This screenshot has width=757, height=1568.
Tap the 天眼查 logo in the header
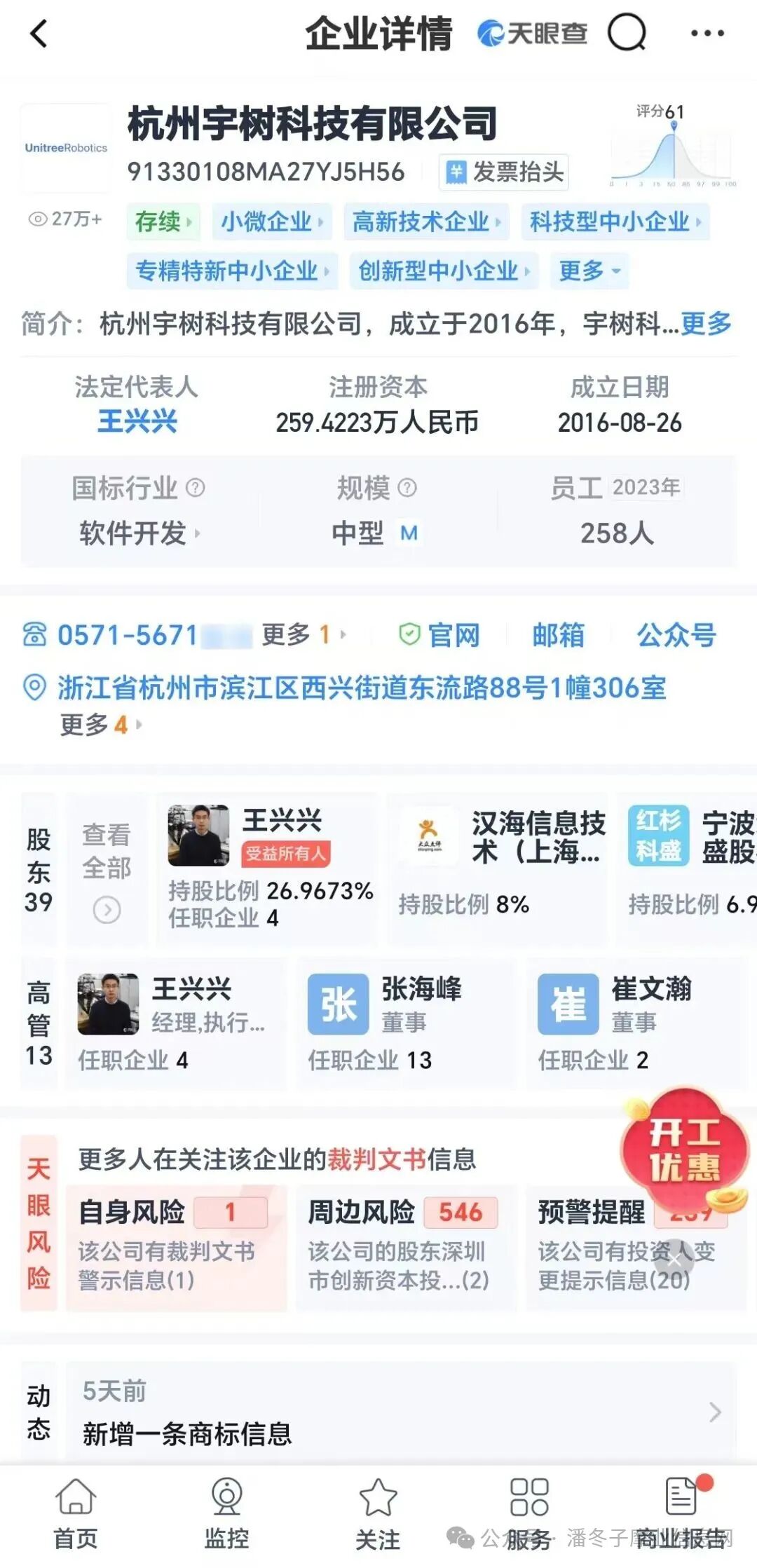[x=533, y=32]
